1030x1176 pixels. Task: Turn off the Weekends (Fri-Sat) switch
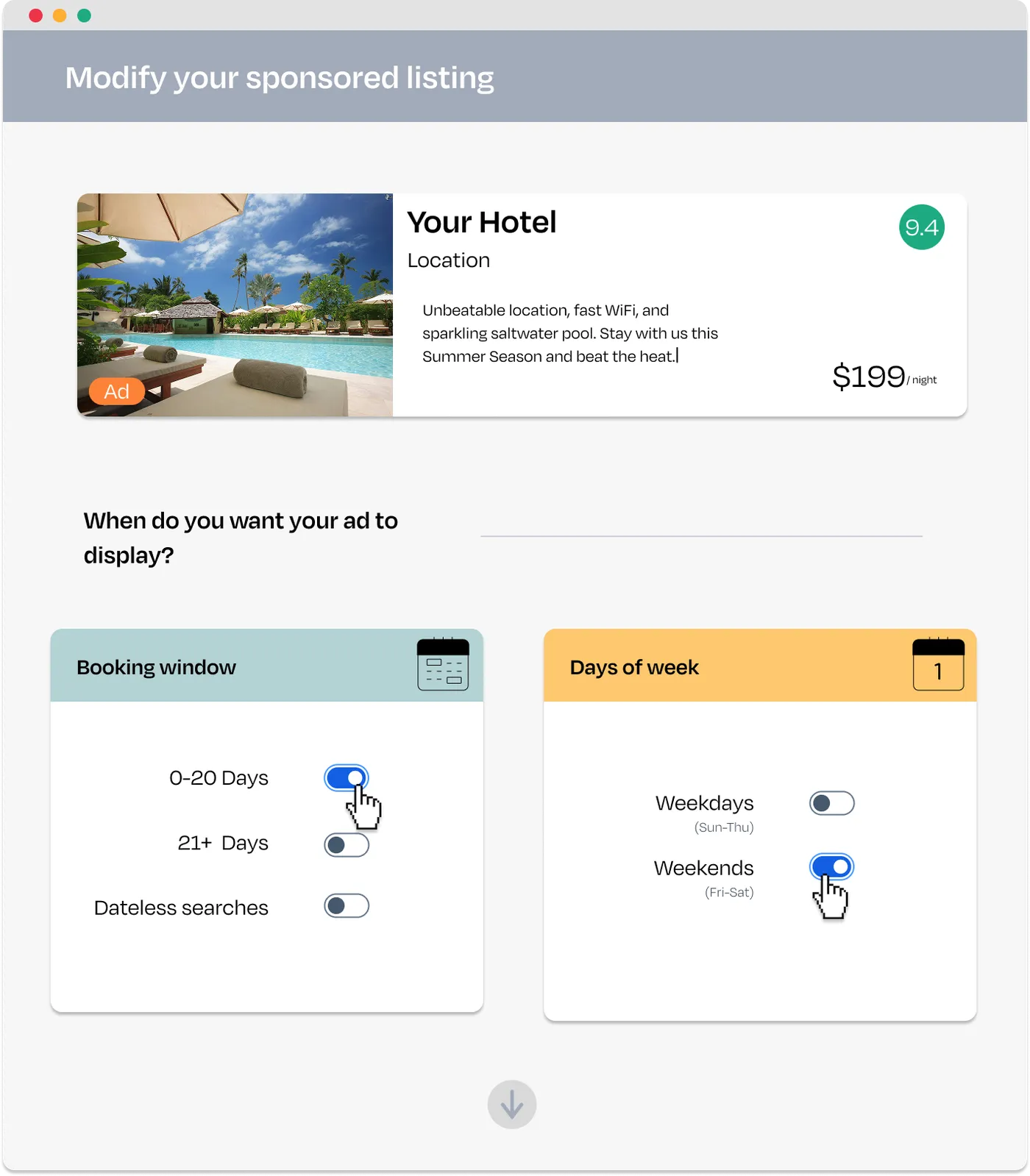(831, 866)
